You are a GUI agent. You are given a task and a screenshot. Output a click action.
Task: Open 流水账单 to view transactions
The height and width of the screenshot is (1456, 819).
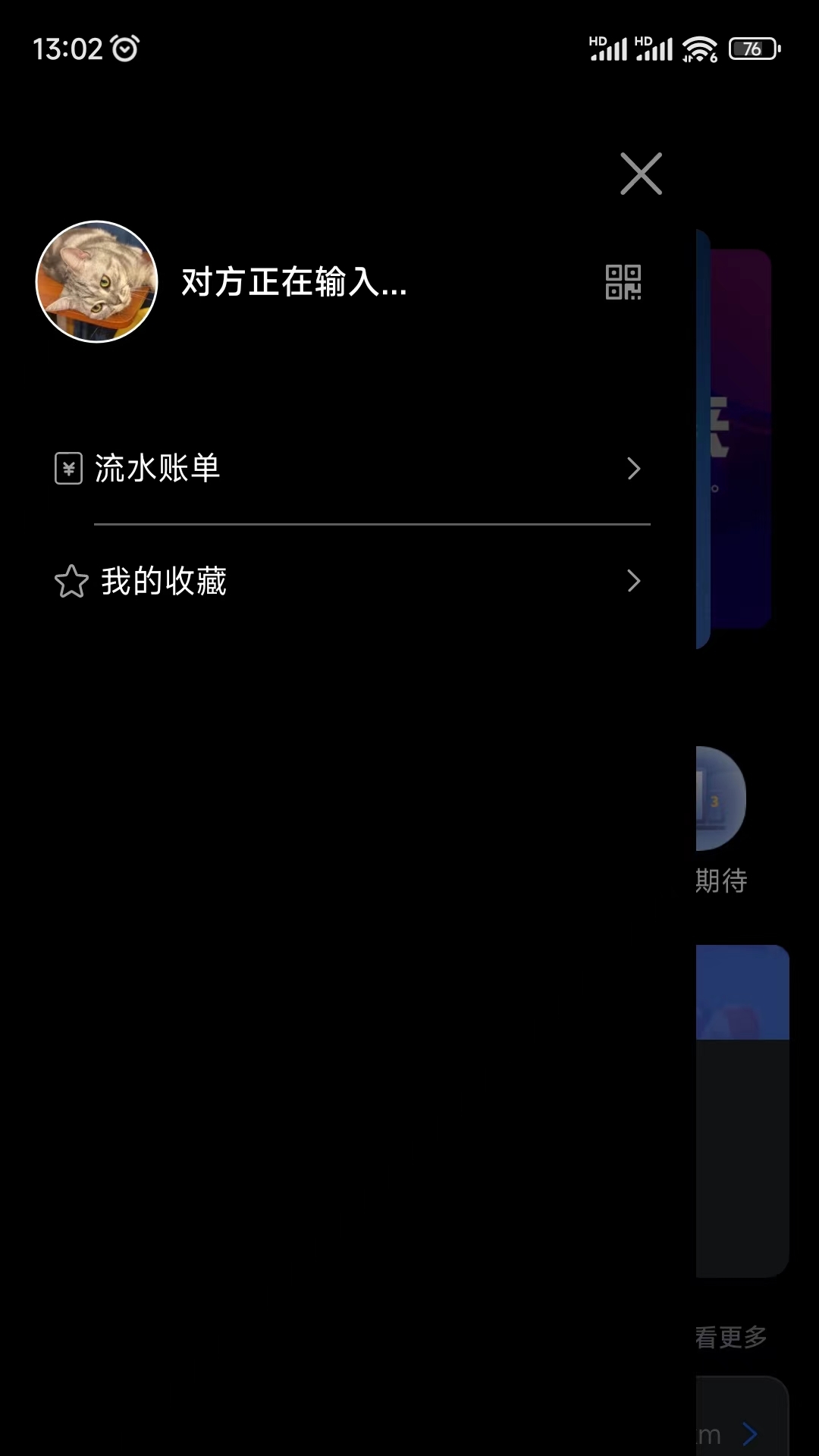[x=158, y=469]
